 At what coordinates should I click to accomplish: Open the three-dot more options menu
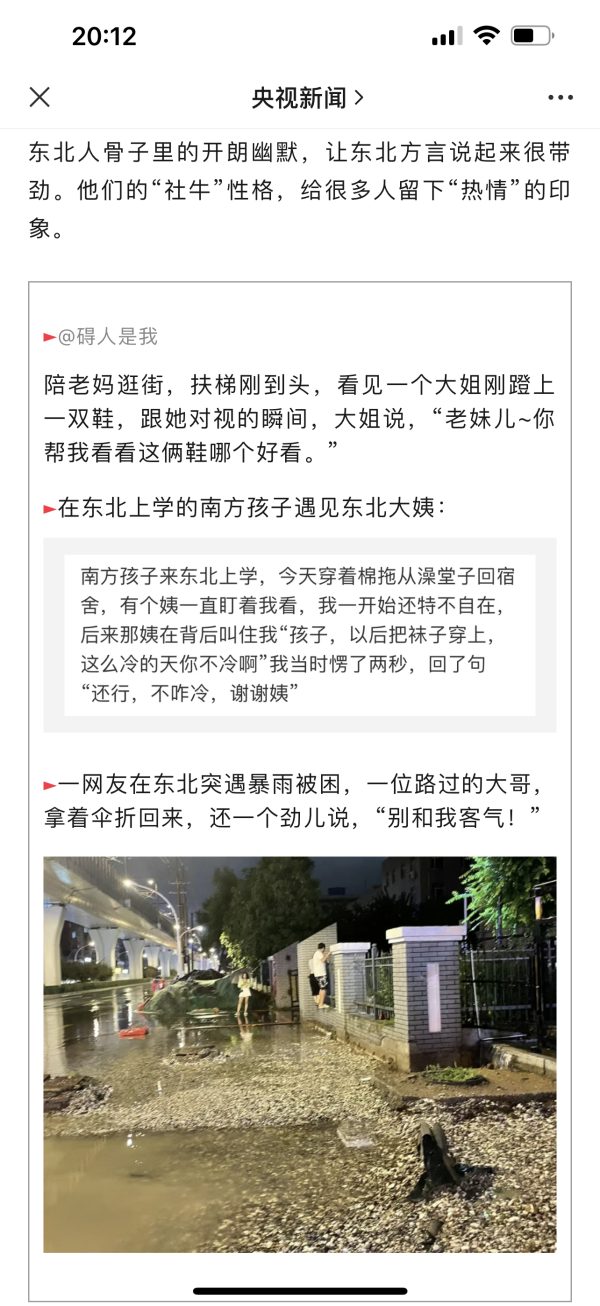(x=560, y=97)
